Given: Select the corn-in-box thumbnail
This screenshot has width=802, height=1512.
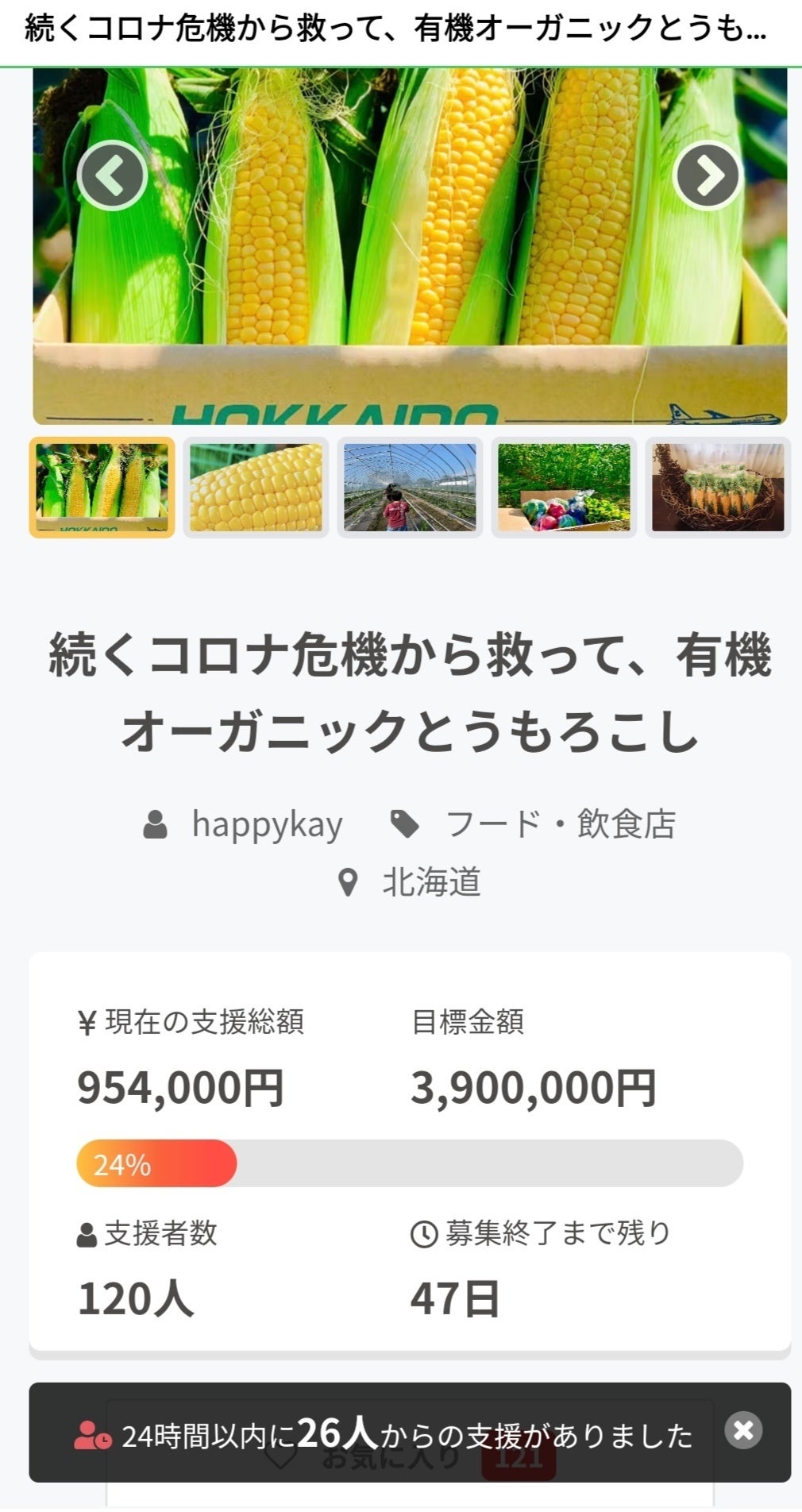Looking at the screenshot, I should click(x=102, y=488).
